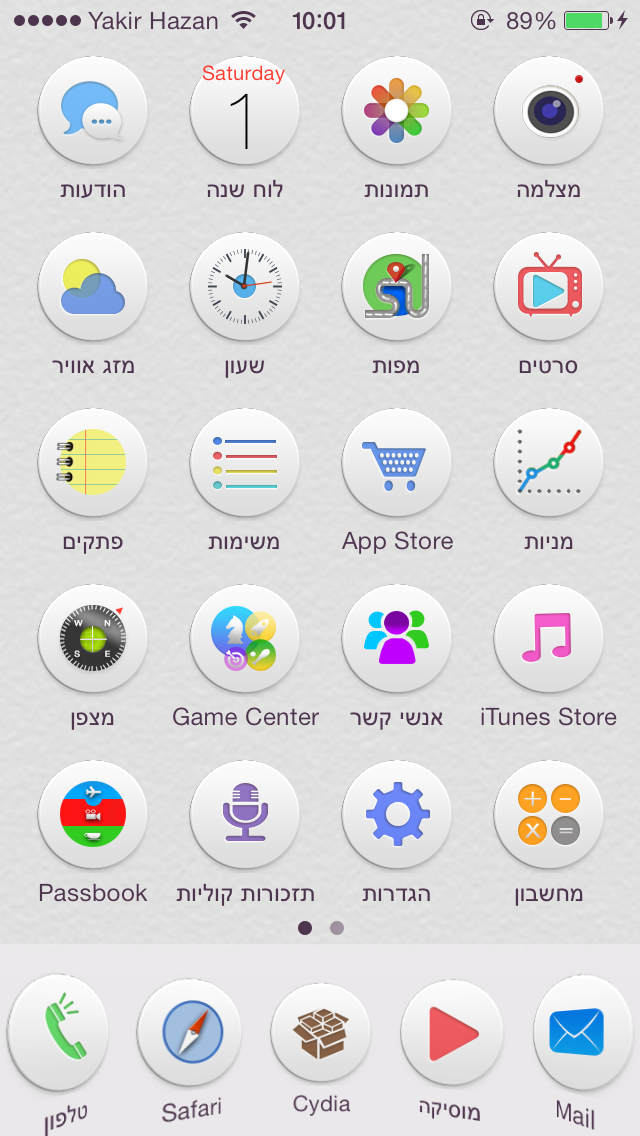Open the Reminders app (משימות)
Viewport: 640px width, 1136px height.
[244, 463]
